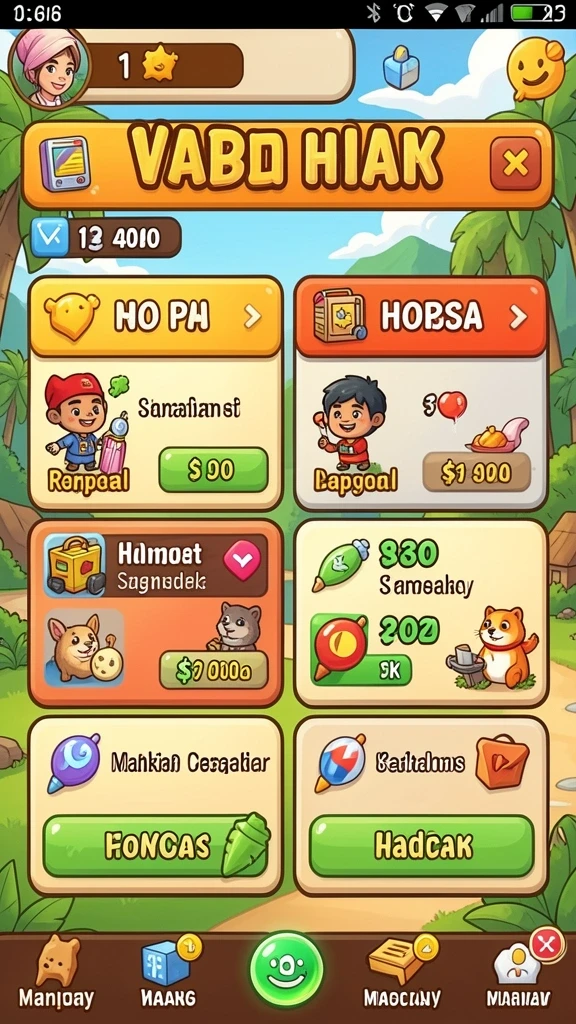This screenshot has height=1024, width=576.
Task: Tap the green HONCAS button
Action: (155, 846)
